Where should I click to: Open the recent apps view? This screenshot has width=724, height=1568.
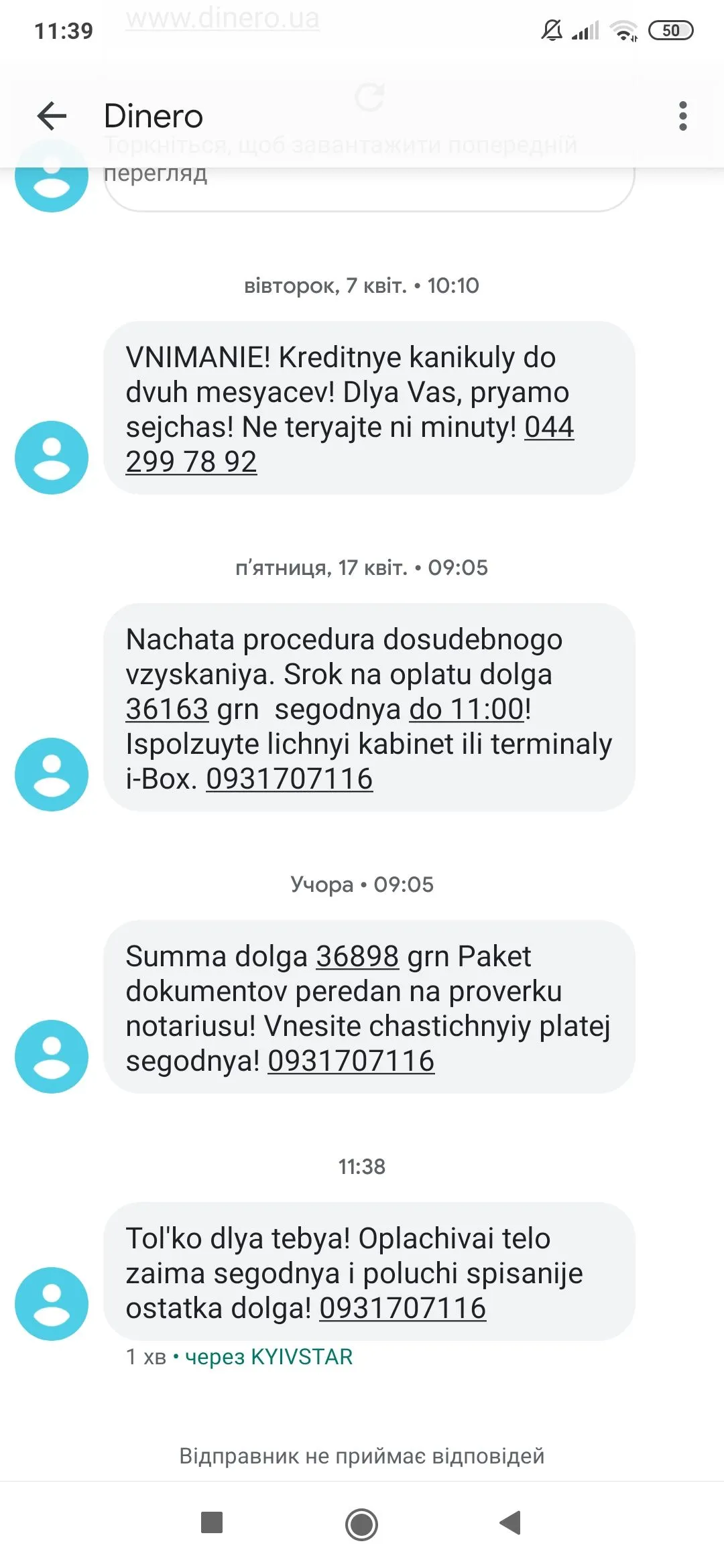tap(212, 1523)
